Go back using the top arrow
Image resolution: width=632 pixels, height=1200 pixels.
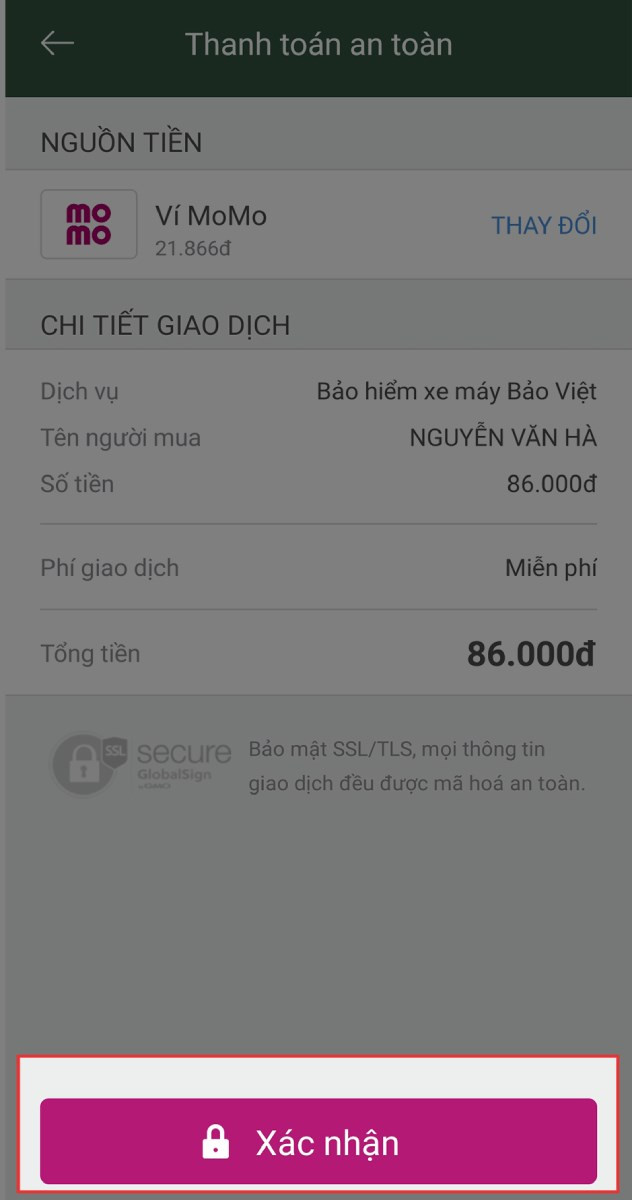tap(57, 43)
